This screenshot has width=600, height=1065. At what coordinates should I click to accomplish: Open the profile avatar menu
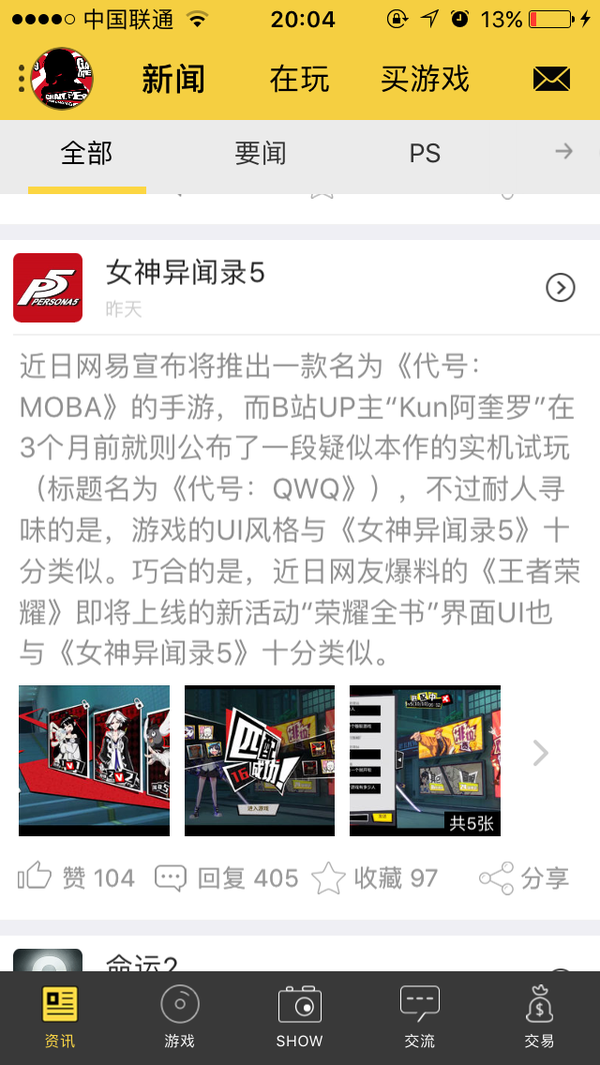point(62,78)
